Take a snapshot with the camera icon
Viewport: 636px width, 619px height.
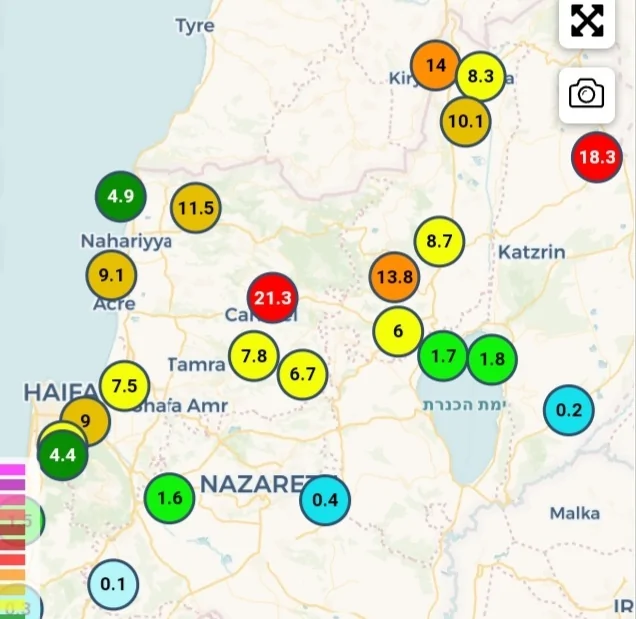click(x=587, y=95)
